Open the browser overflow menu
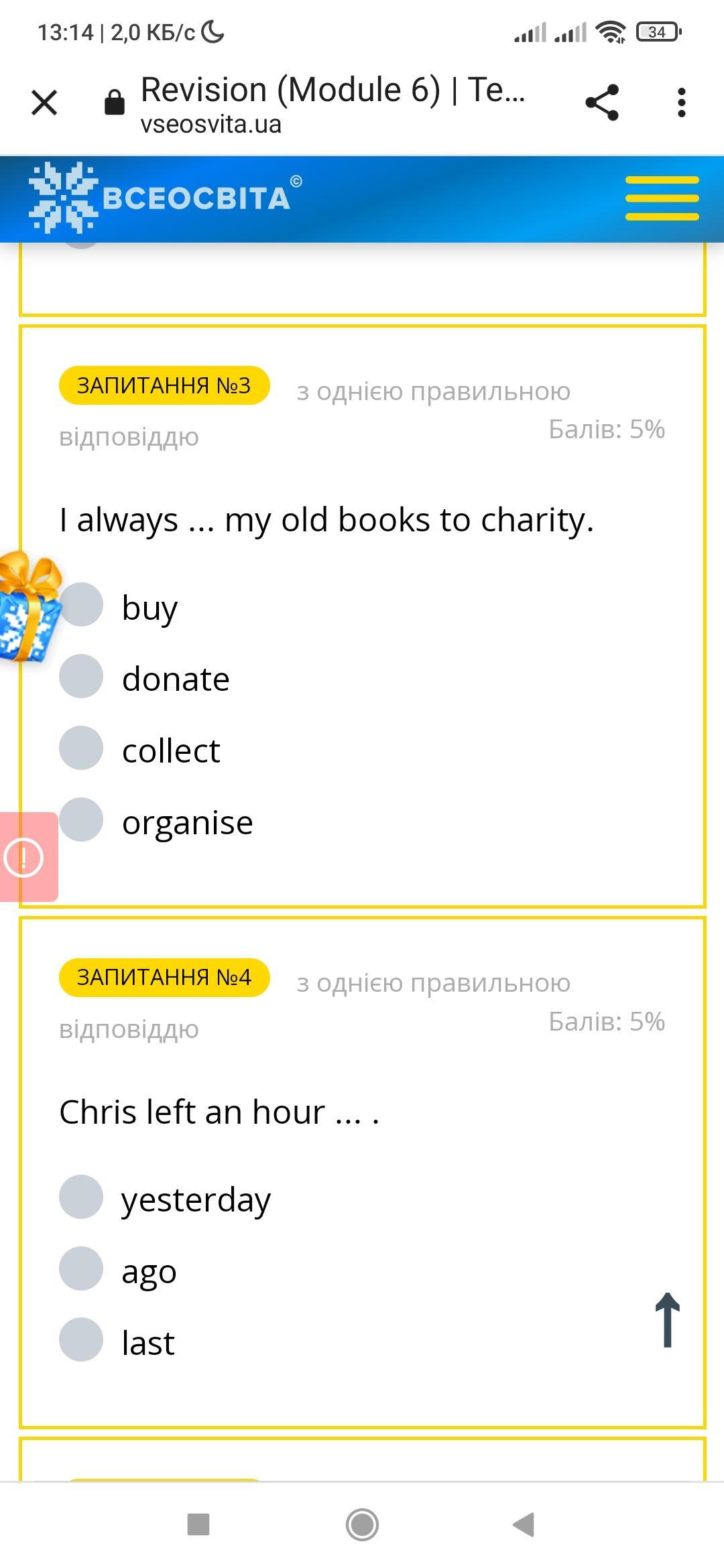Screen dimensions: 724x1568 (681, 103)
